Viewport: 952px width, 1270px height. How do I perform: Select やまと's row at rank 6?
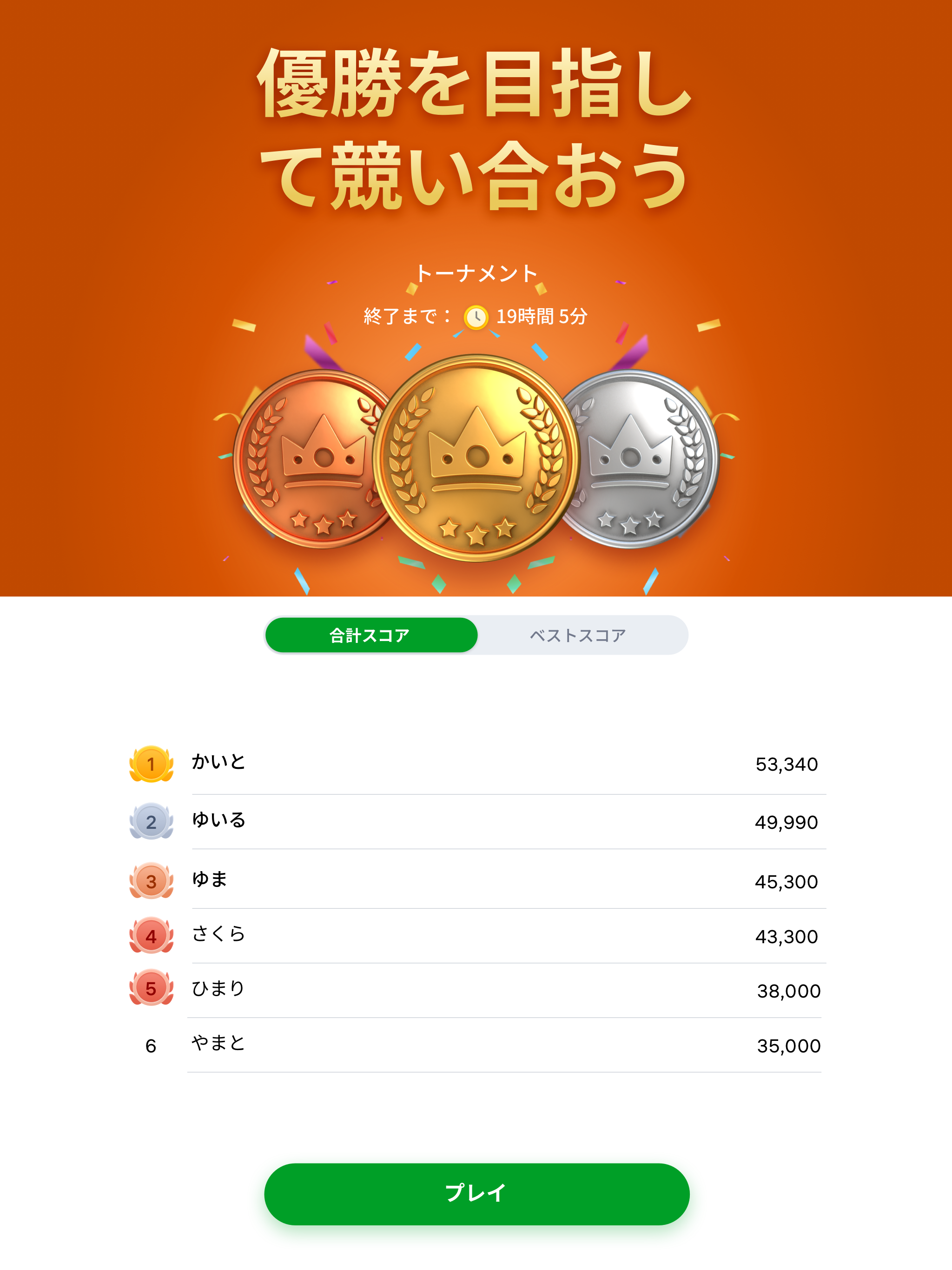coord(476,1045)
